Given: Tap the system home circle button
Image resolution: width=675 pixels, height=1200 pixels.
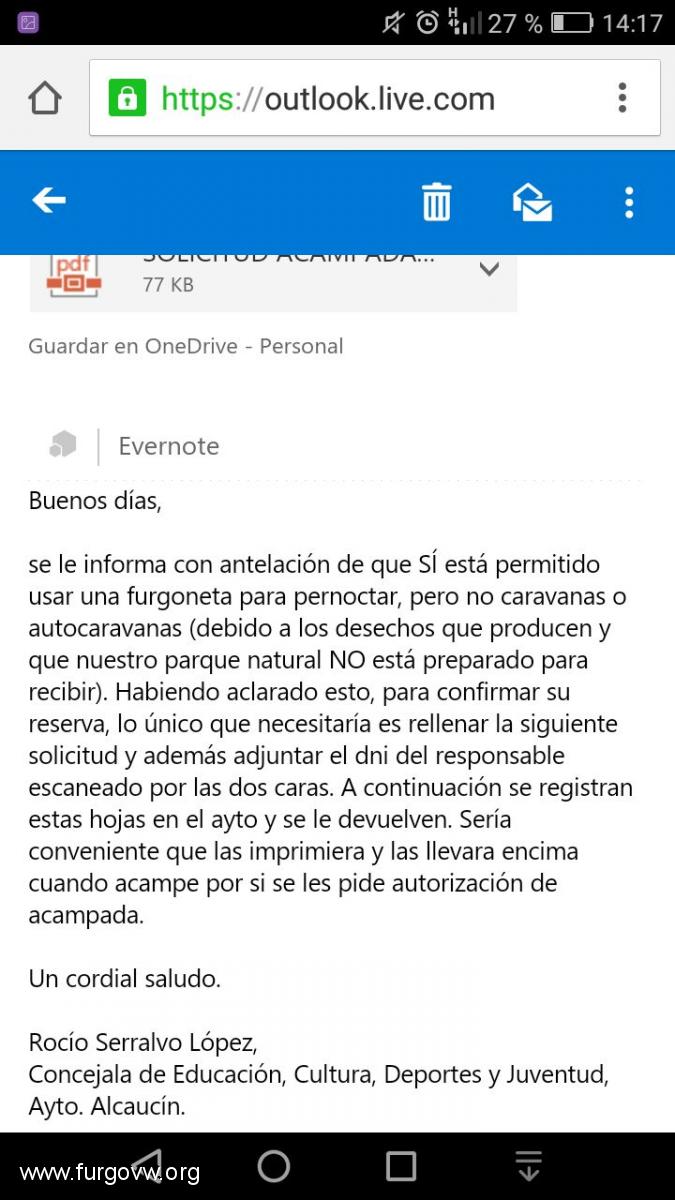Looking at the screenshot, I should coord(273,1166).
